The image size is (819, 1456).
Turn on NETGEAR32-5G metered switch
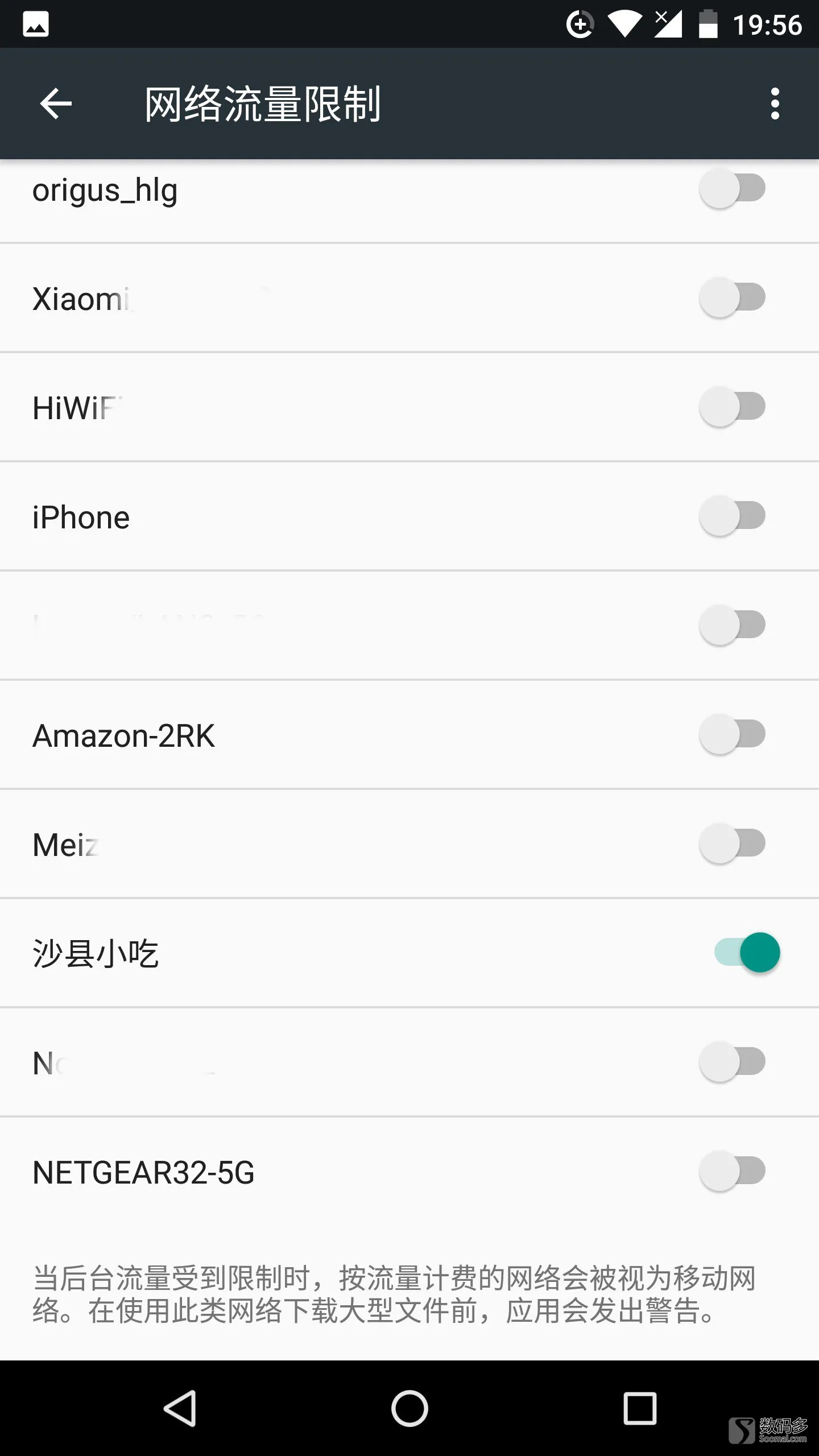[x=733, y=1171]
